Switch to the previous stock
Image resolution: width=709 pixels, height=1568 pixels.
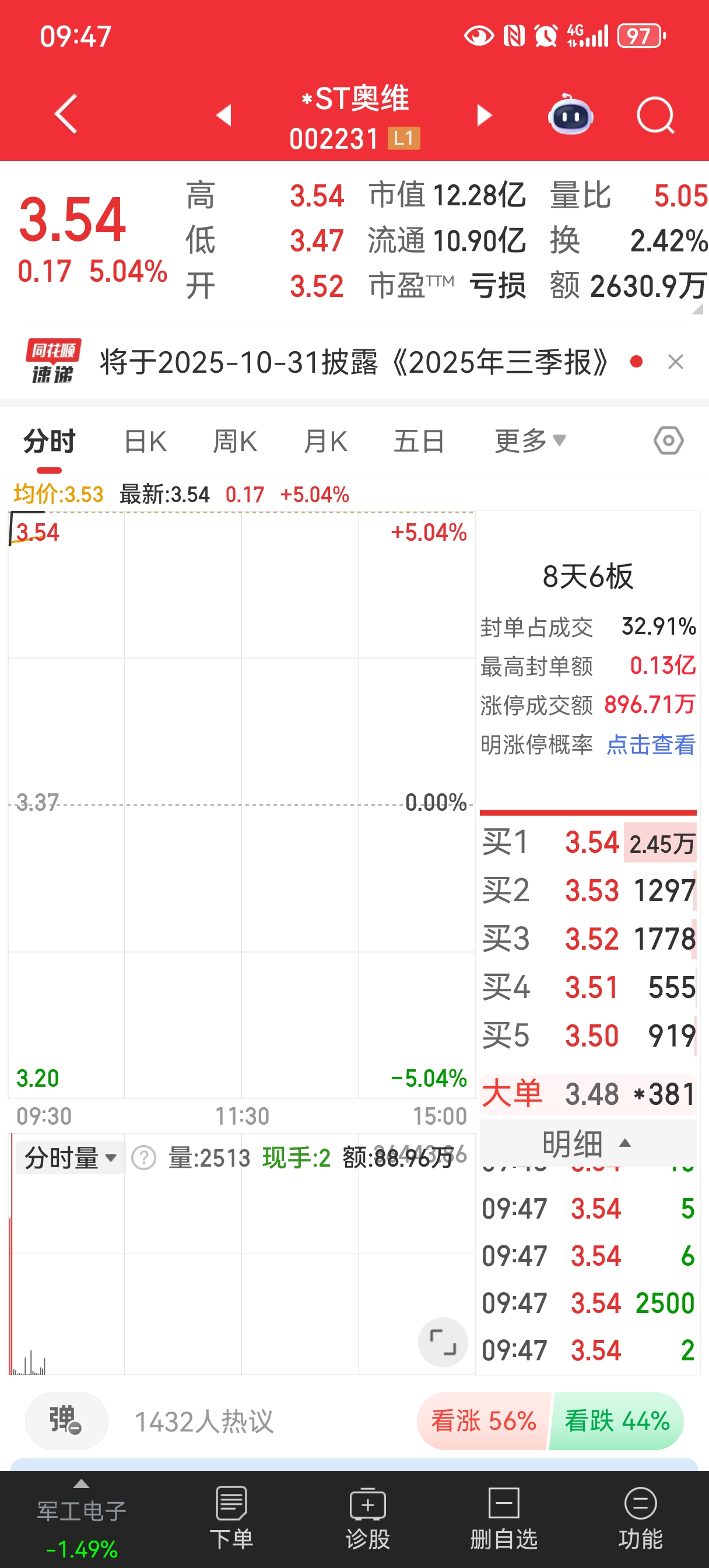tap(224, 114)
